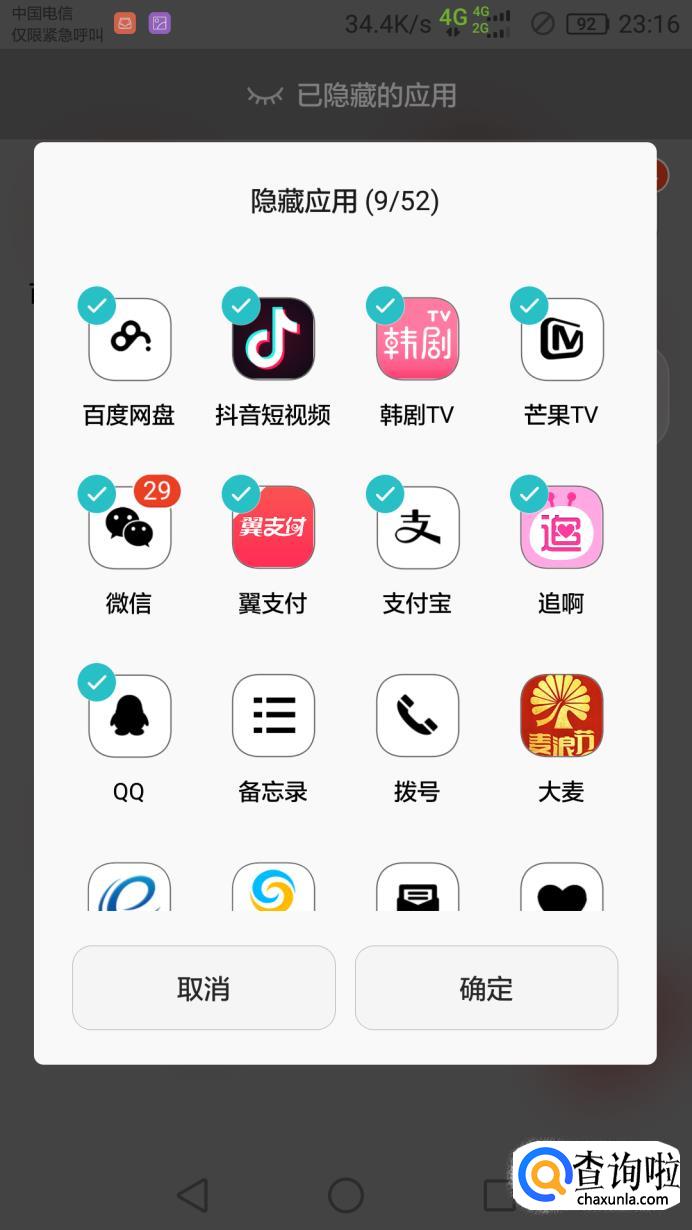The width and height of the screenshot is (692, 1230).
Task: Deselect 芒果TV app
Action: (x=561, y=340)
